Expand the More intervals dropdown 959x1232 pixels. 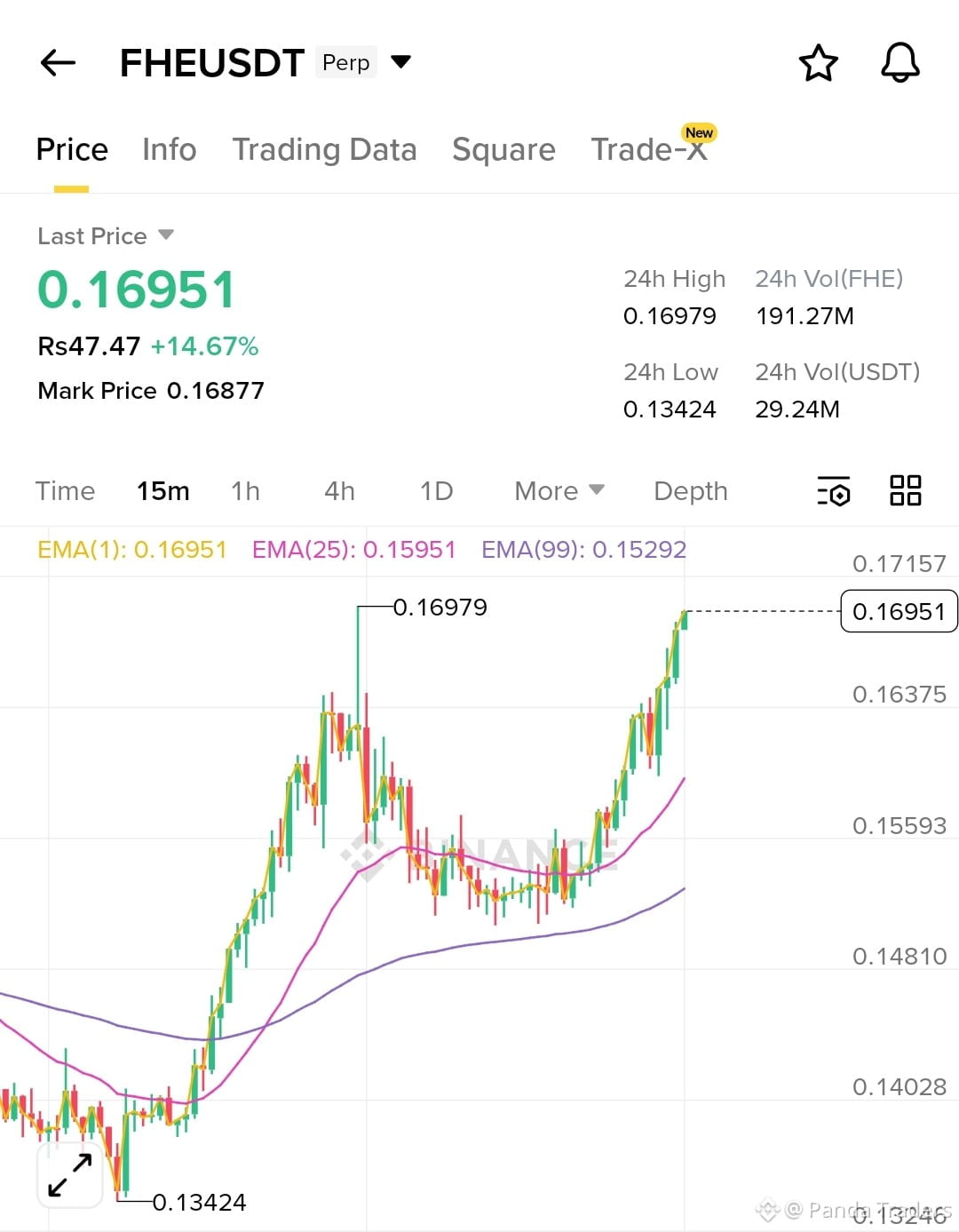(x=559, y=490)
